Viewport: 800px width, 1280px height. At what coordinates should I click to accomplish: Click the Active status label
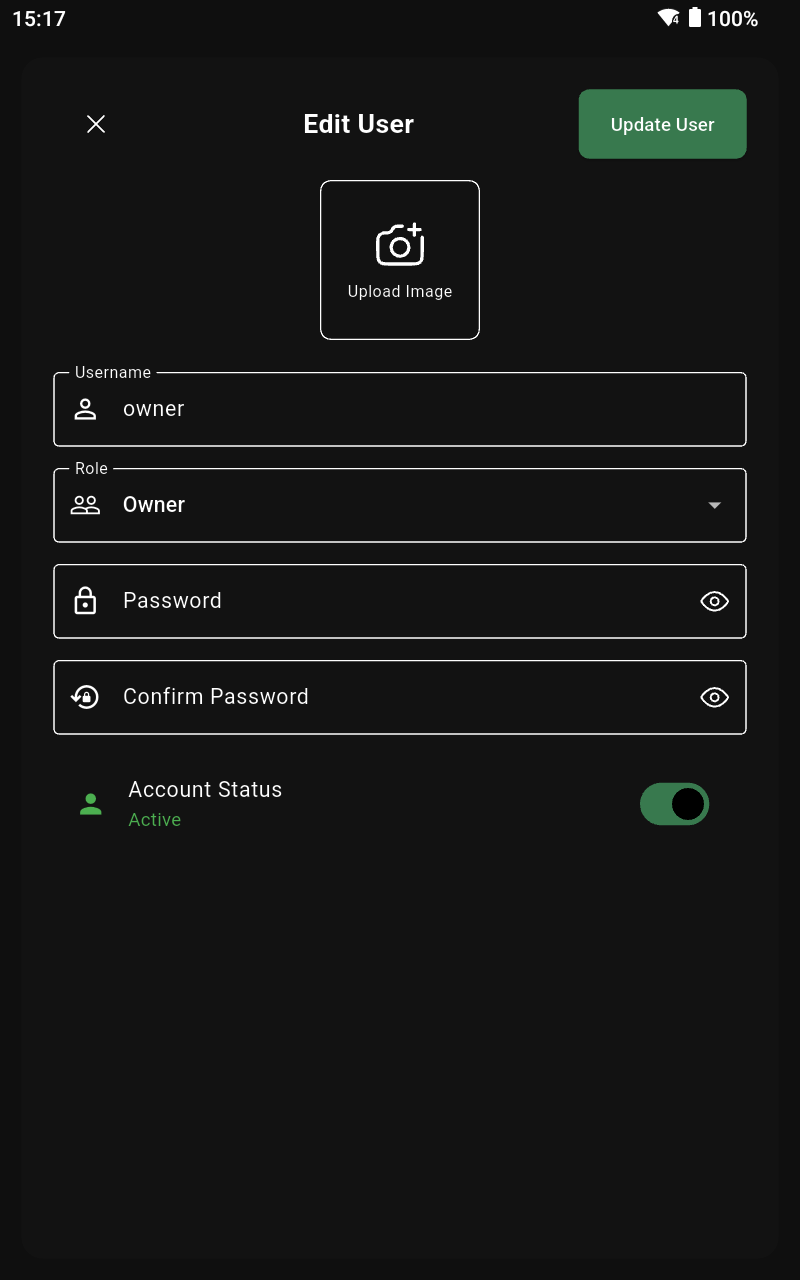(x=154, y=819)
